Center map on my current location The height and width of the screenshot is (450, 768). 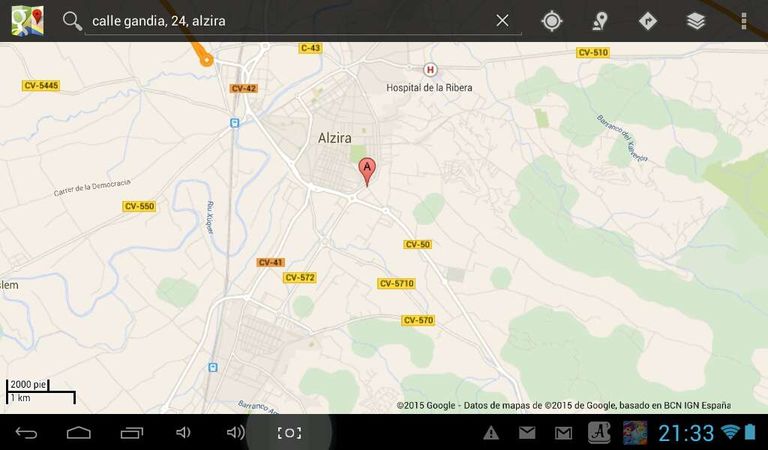coord(552,21)
